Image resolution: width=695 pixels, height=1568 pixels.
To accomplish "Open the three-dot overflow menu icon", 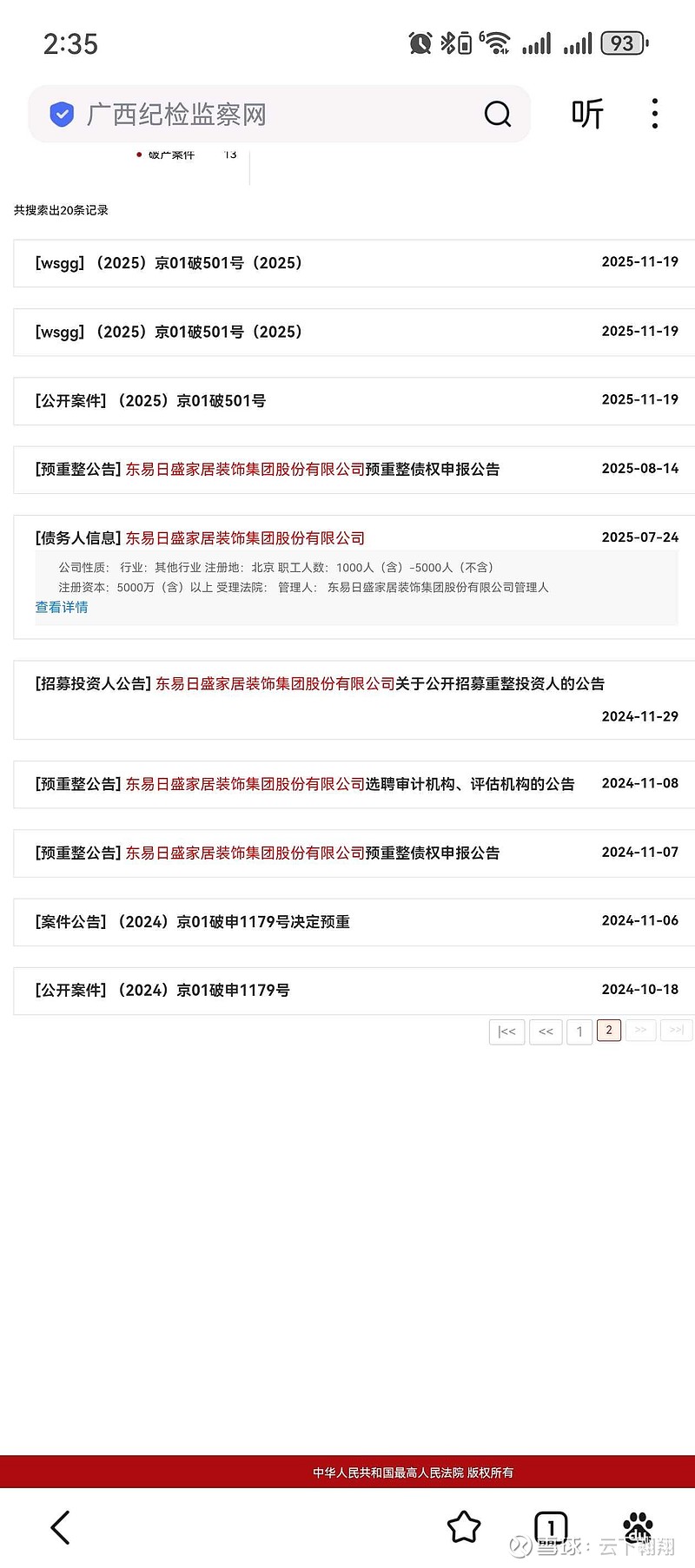I will (x=653, y=114).
